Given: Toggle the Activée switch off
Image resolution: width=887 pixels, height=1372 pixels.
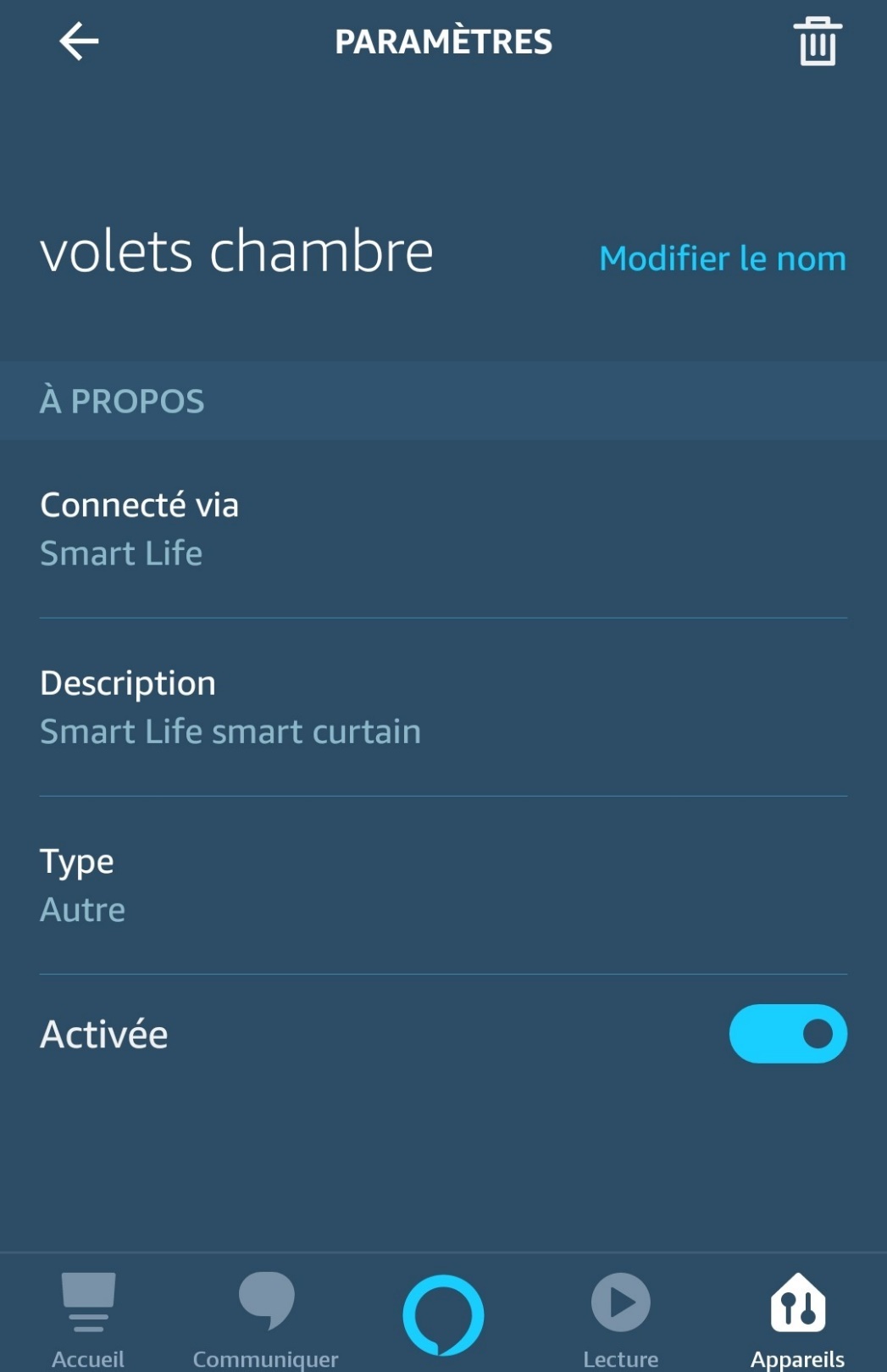Looking at the screenshot, I should pyautogui.click(x=787, y=1034).
